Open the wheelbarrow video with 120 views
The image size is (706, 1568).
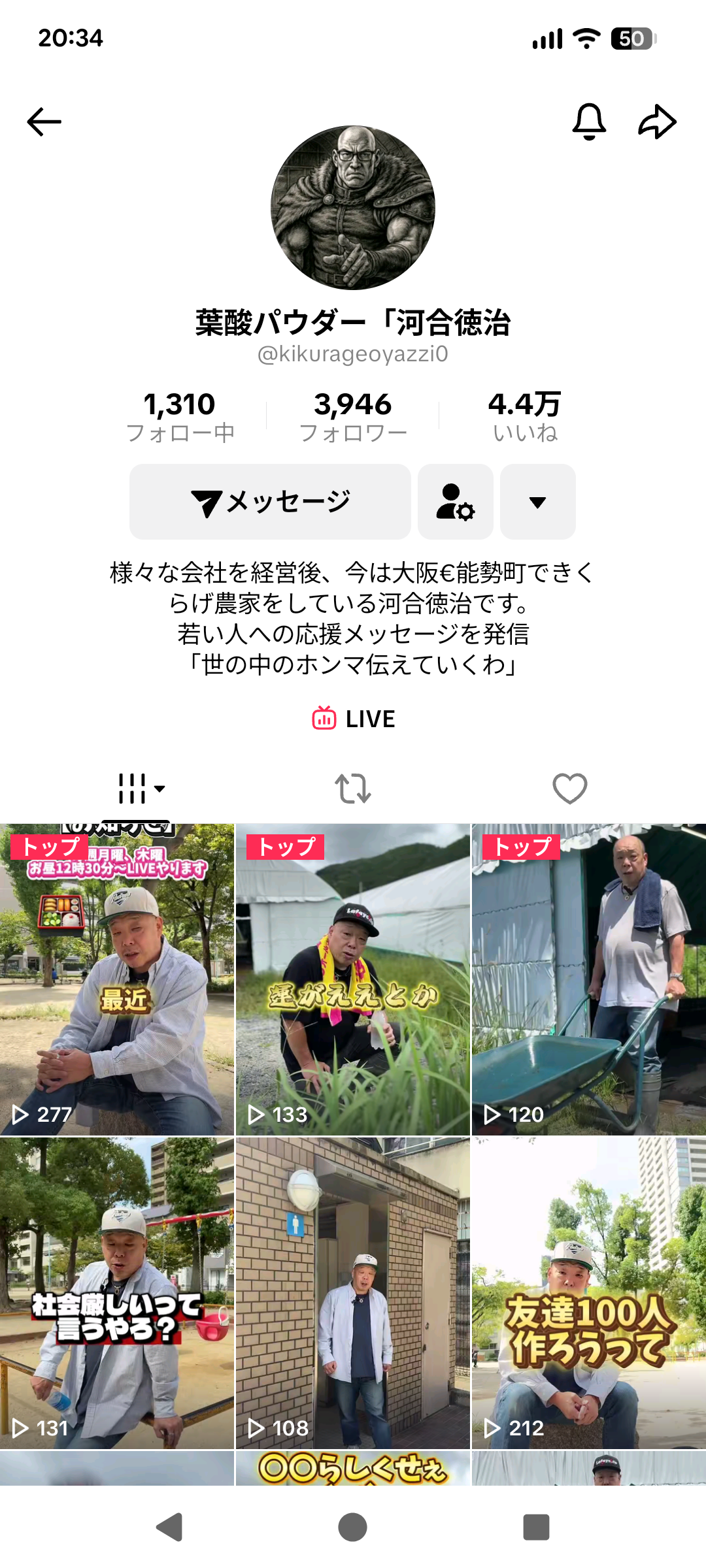[588, 980]
